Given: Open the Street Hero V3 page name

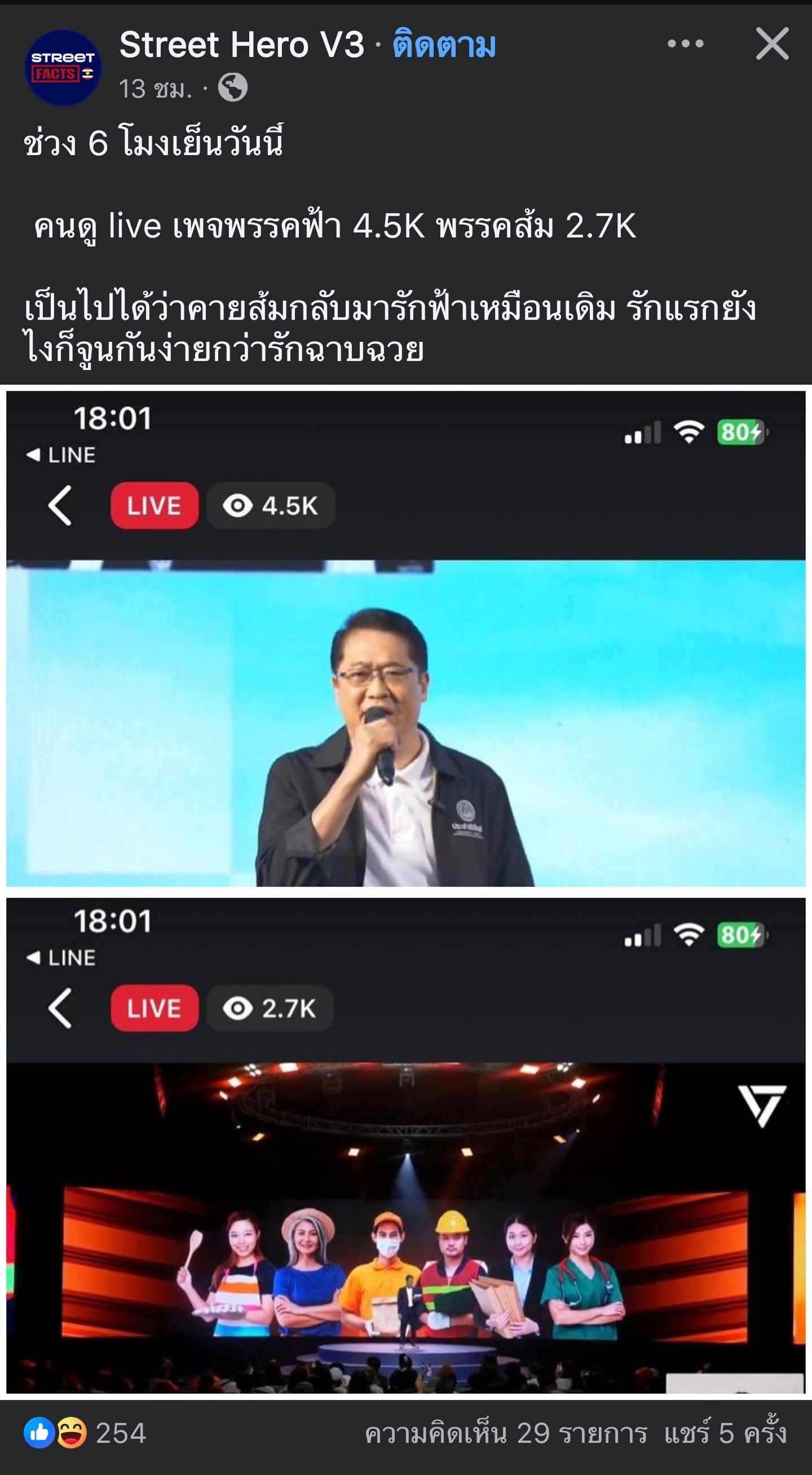Looking at the screenshot, I should click(x=241, y=45).
